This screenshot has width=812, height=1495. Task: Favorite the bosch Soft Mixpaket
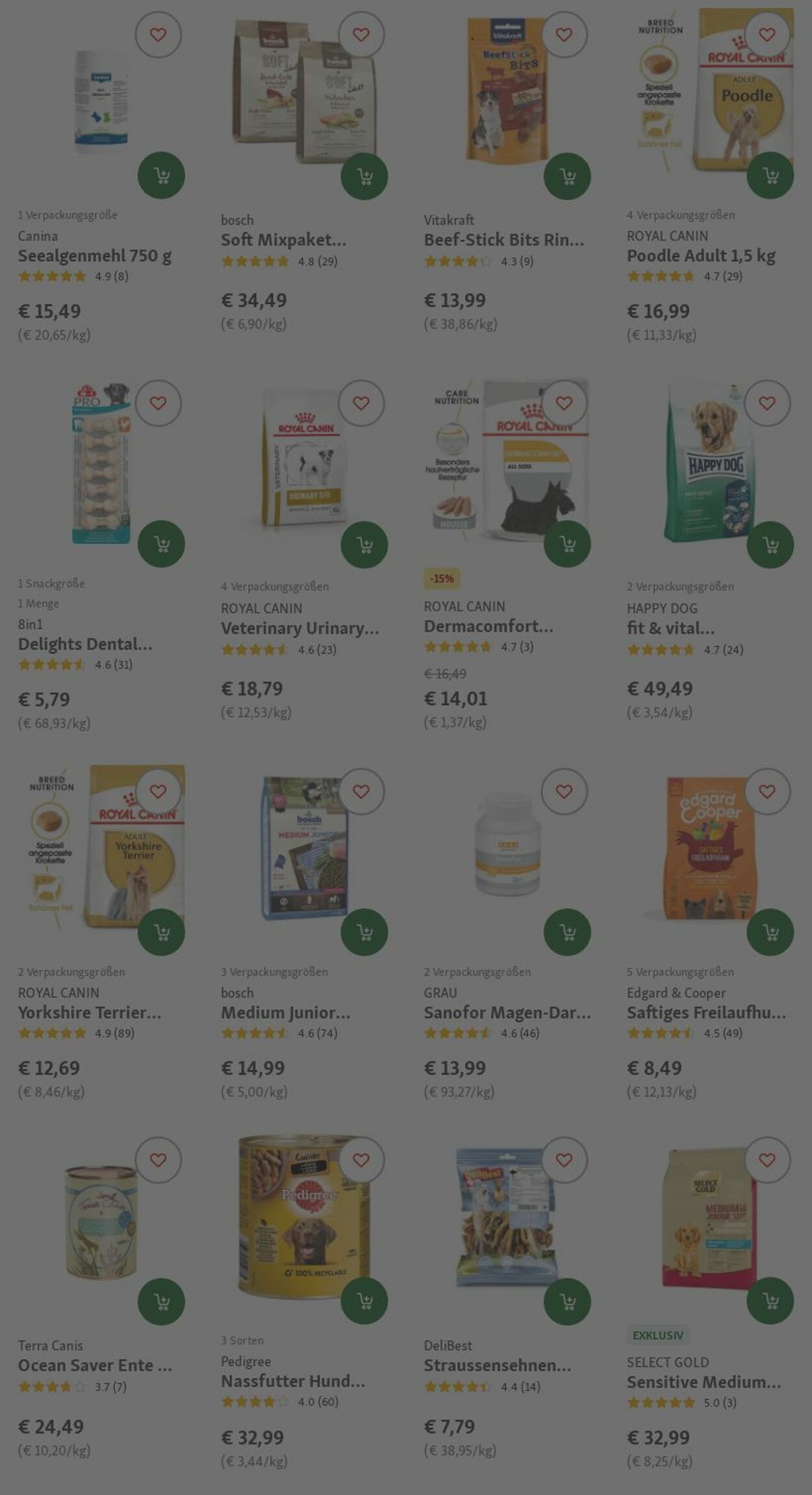[361, 34]
